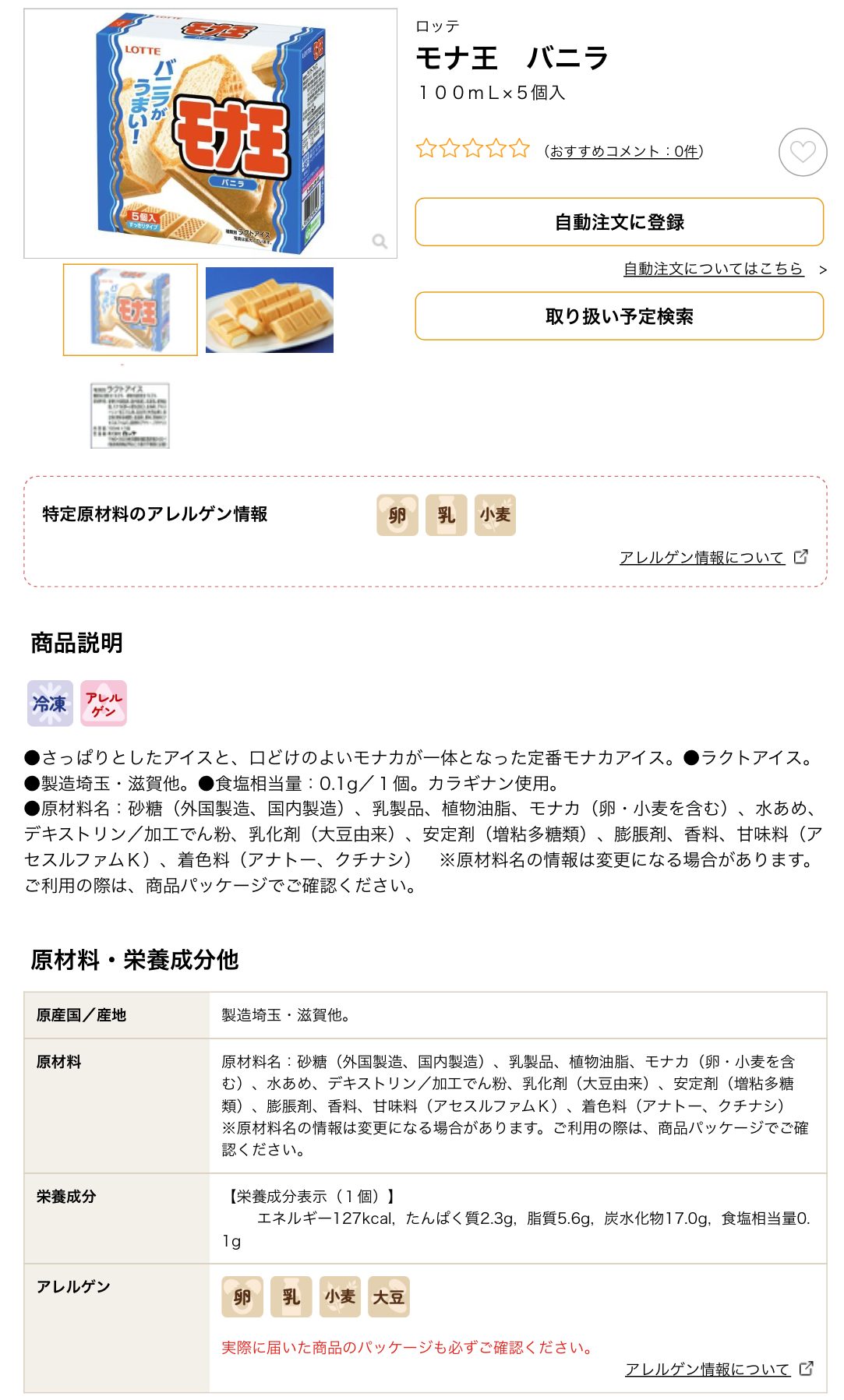View the ingredient label thumbnail
This screenshot has width=844, height=1400.
coord(130,415)
